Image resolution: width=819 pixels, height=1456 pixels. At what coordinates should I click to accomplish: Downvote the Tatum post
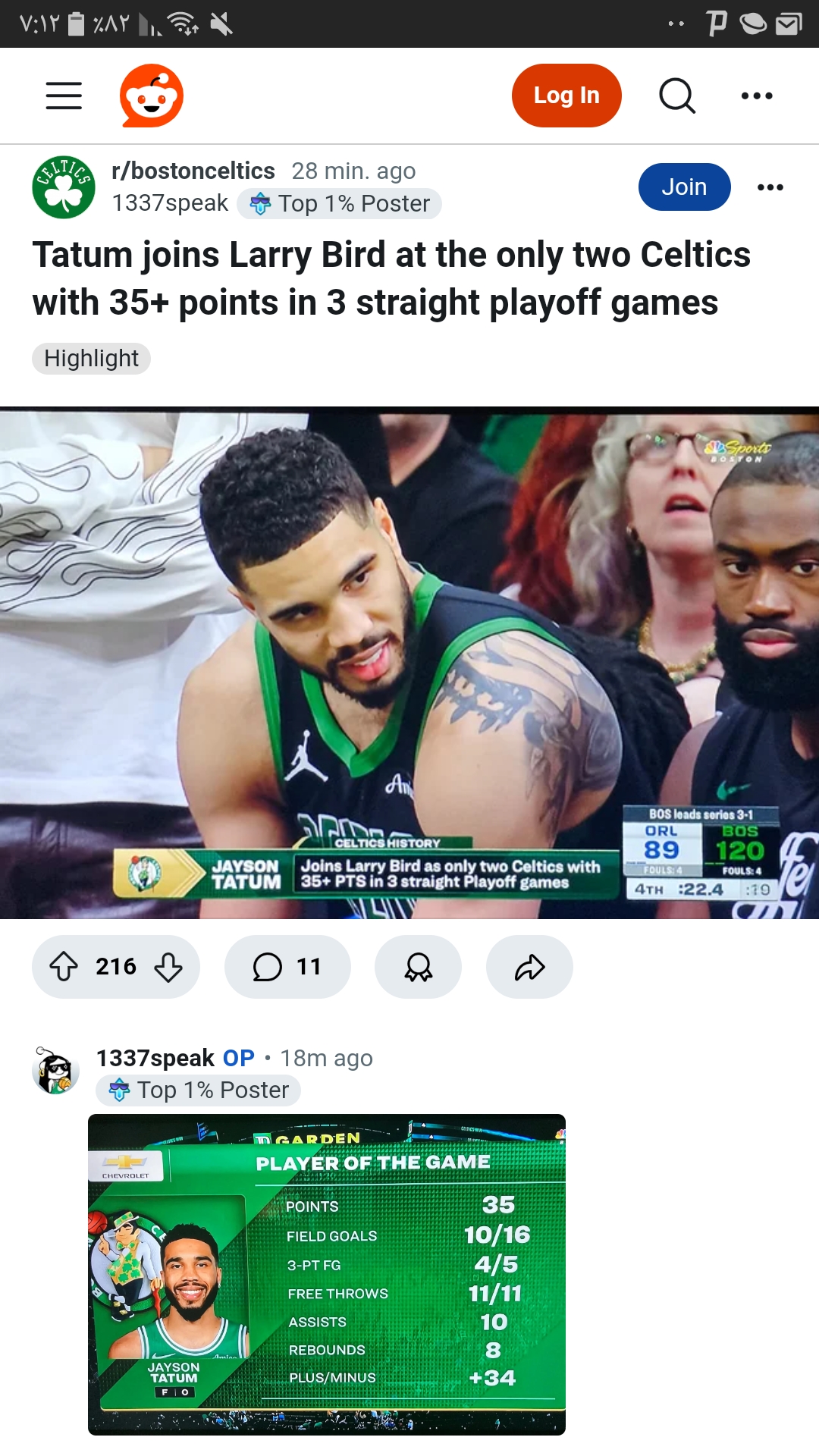pyautogui.click(x=168, y=966)
